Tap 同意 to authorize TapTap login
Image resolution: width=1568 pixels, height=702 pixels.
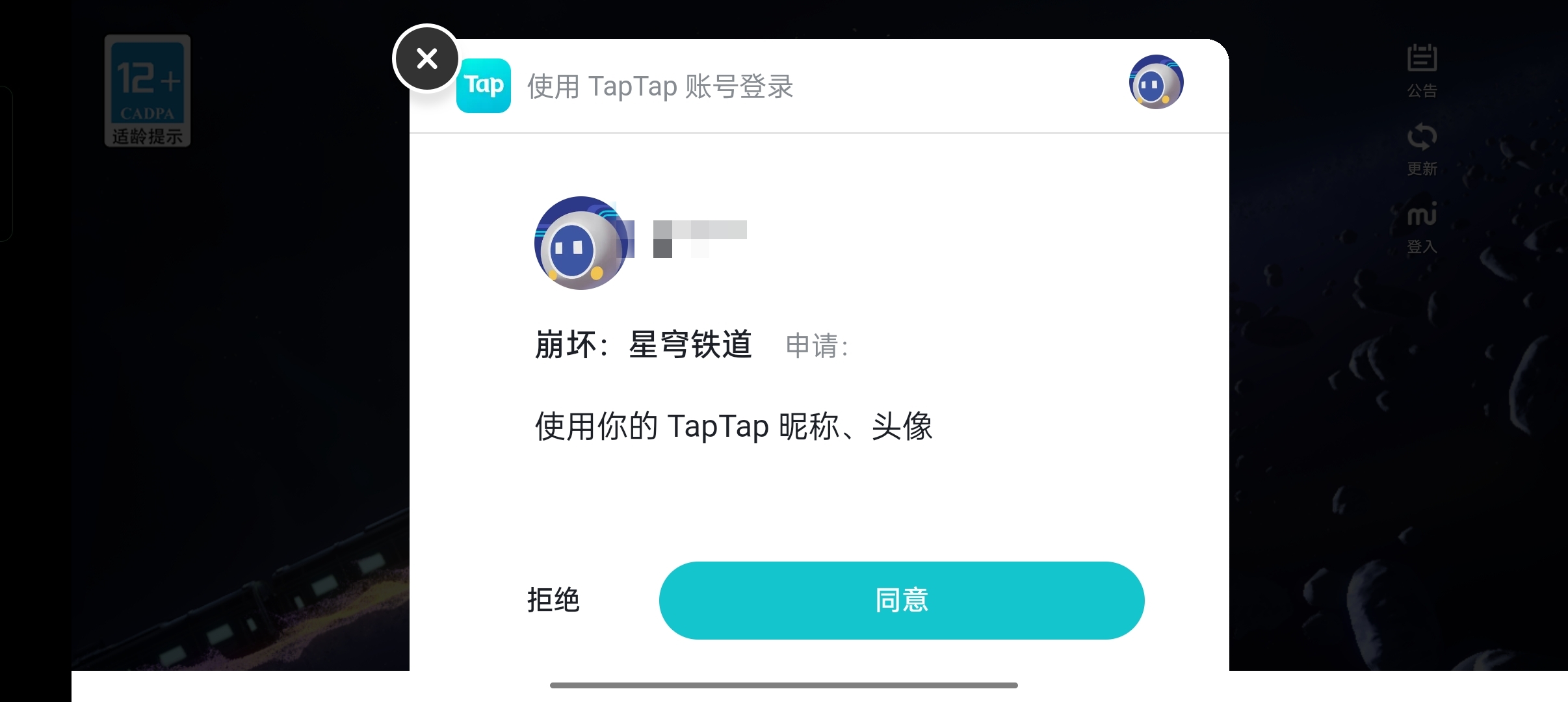[x=901, y=600]
